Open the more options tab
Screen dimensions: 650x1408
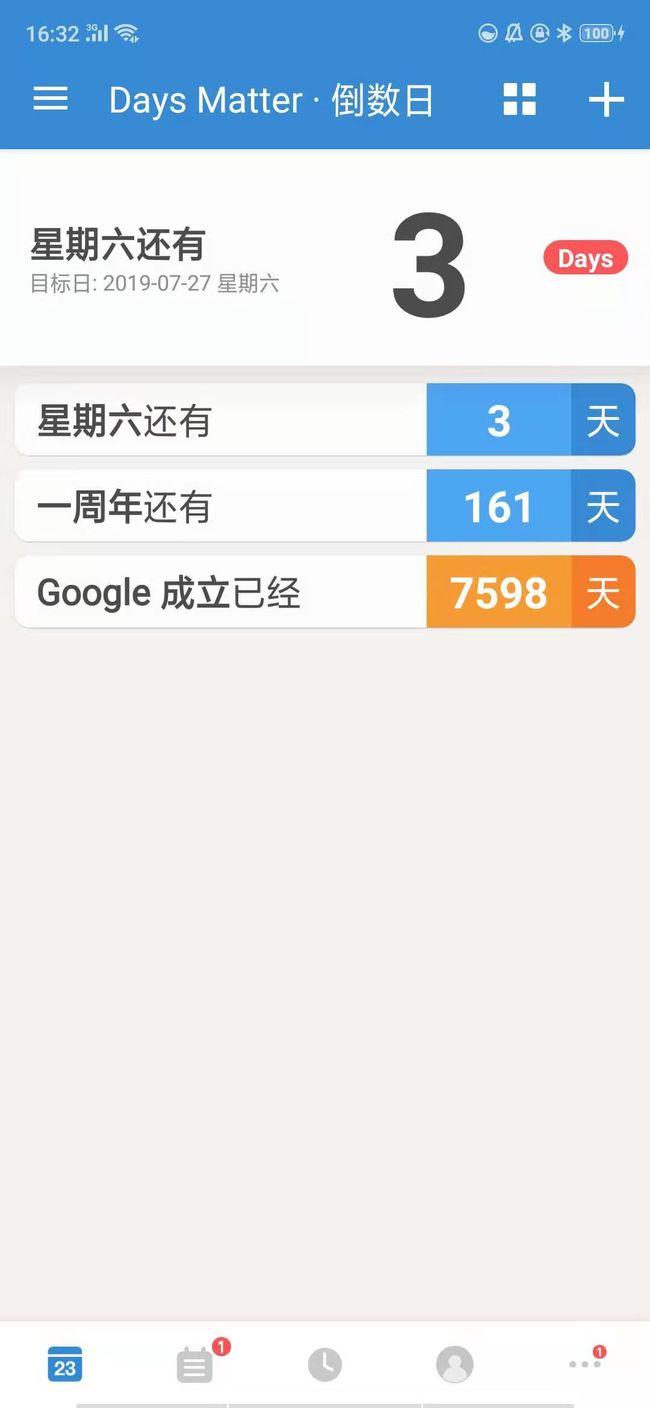(585, 1362)
